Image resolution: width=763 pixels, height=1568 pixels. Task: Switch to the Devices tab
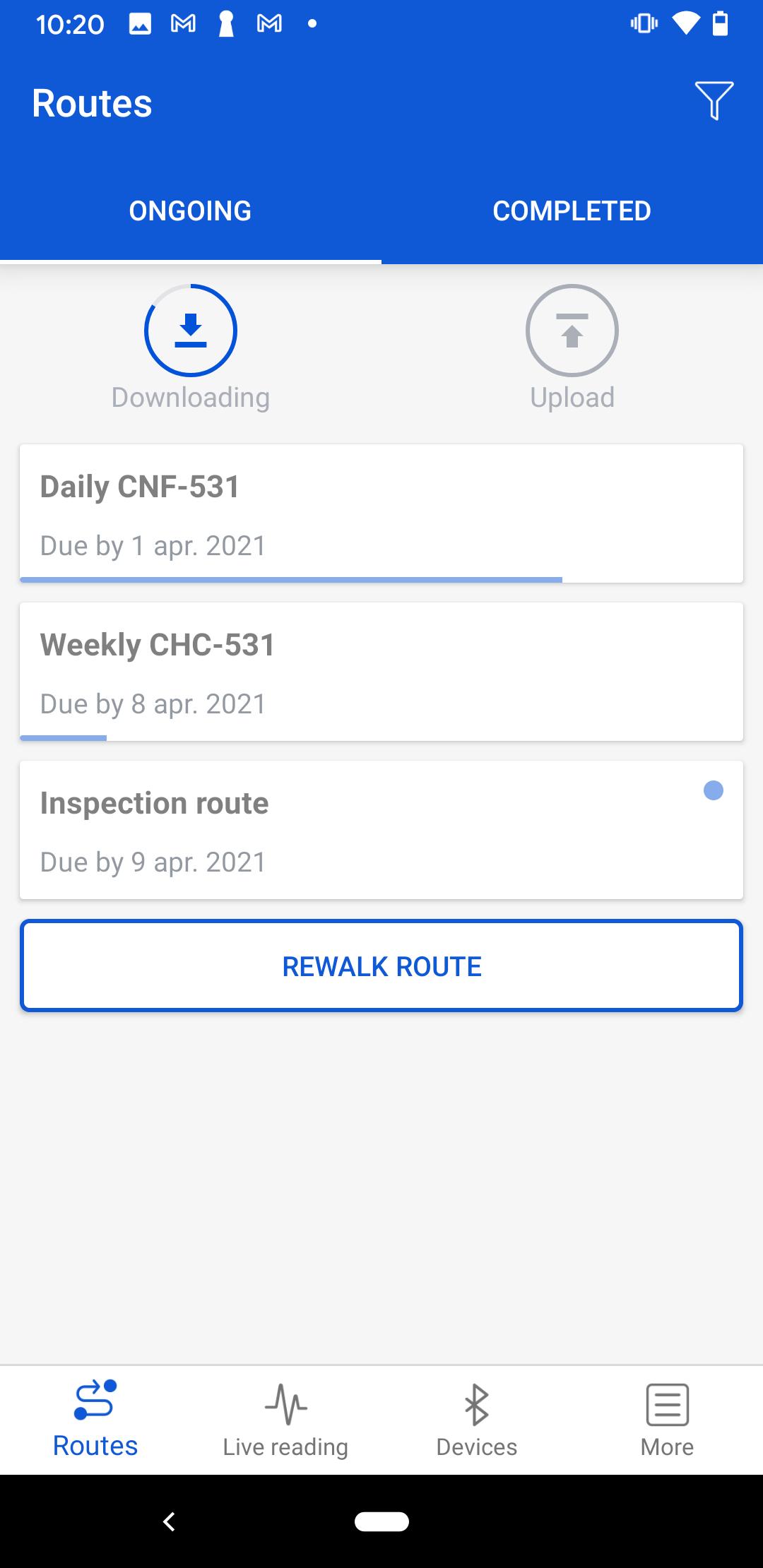(x=477, y=1420)
